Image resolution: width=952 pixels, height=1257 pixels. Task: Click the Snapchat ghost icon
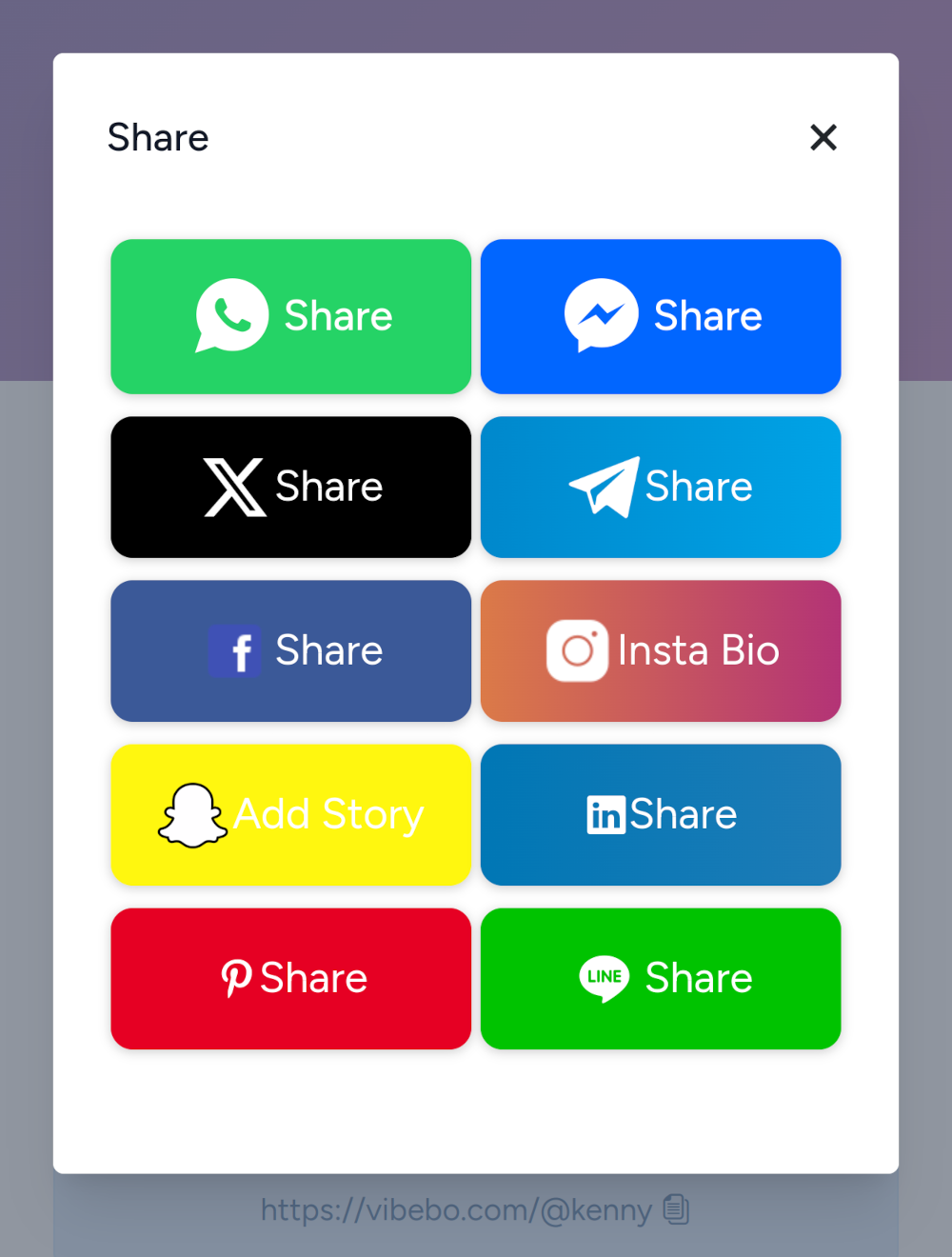192,814
